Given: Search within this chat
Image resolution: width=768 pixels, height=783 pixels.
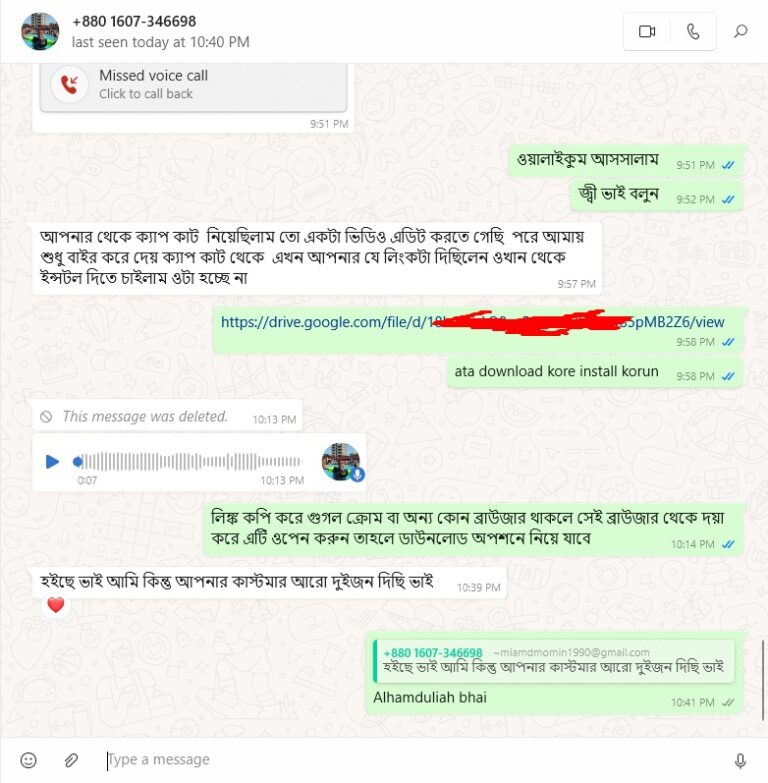Looking at the screenshot, I should [741, 31].
